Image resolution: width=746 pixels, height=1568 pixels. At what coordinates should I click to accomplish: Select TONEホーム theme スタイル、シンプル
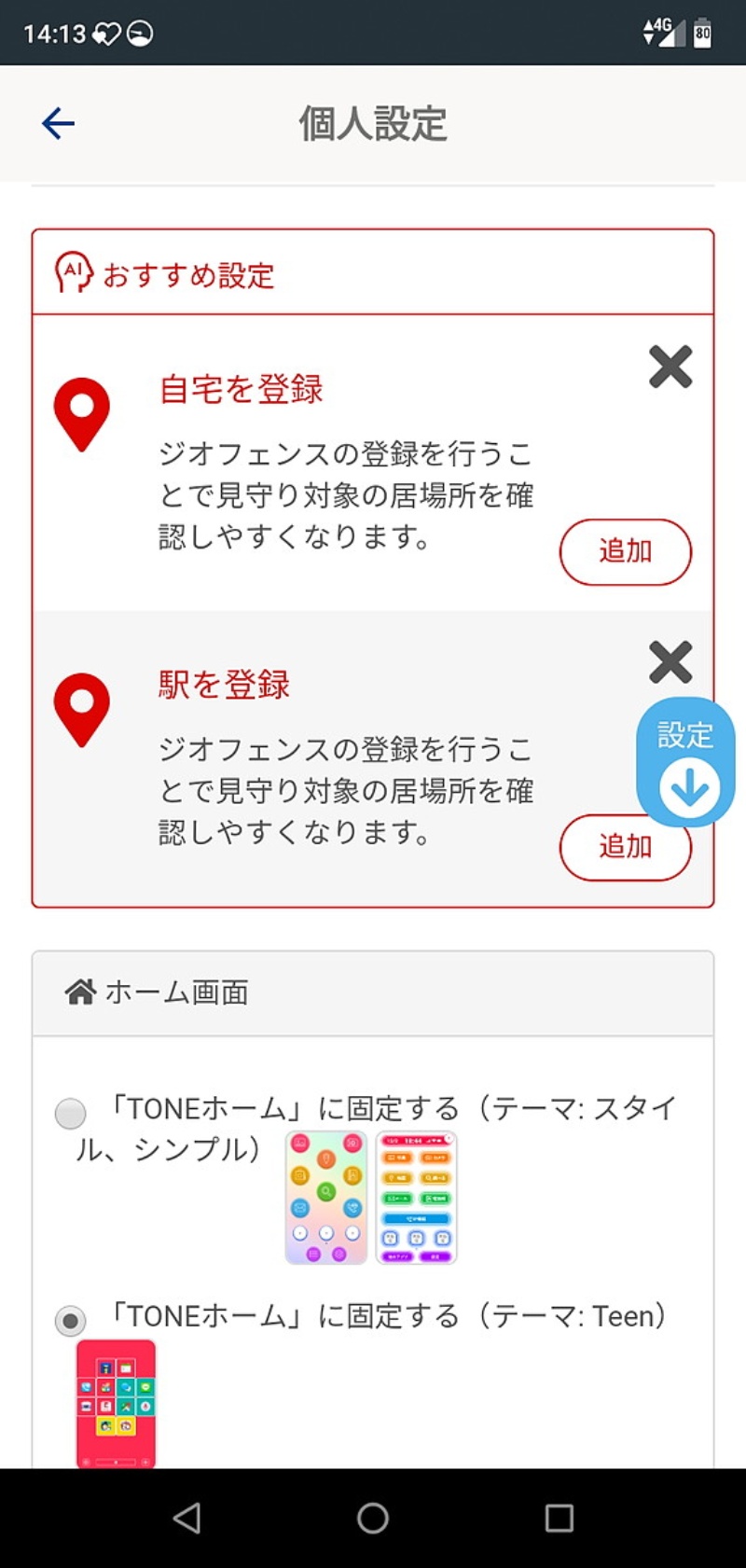pos(71,1113)
